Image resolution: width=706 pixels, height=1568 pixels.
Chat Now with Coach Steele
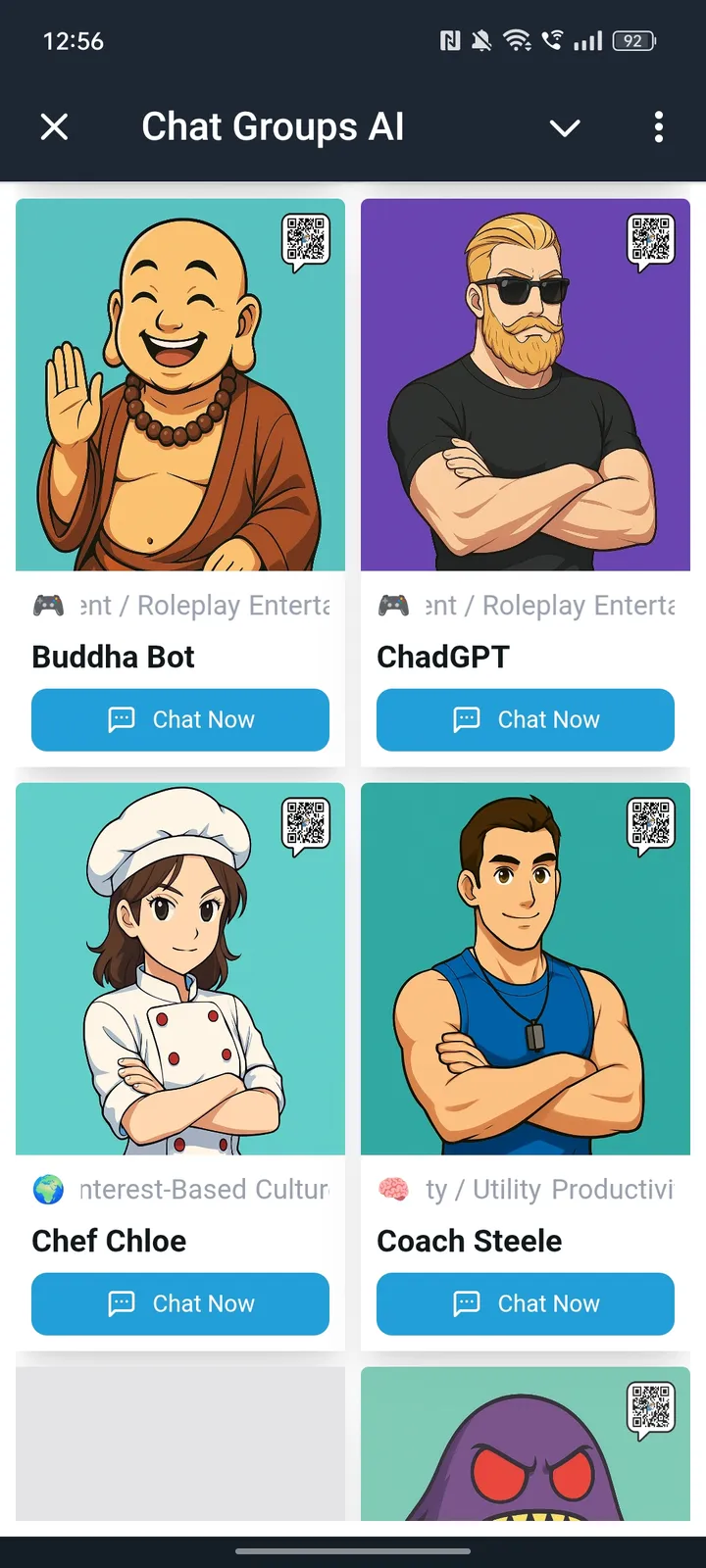pos(525,1303)
